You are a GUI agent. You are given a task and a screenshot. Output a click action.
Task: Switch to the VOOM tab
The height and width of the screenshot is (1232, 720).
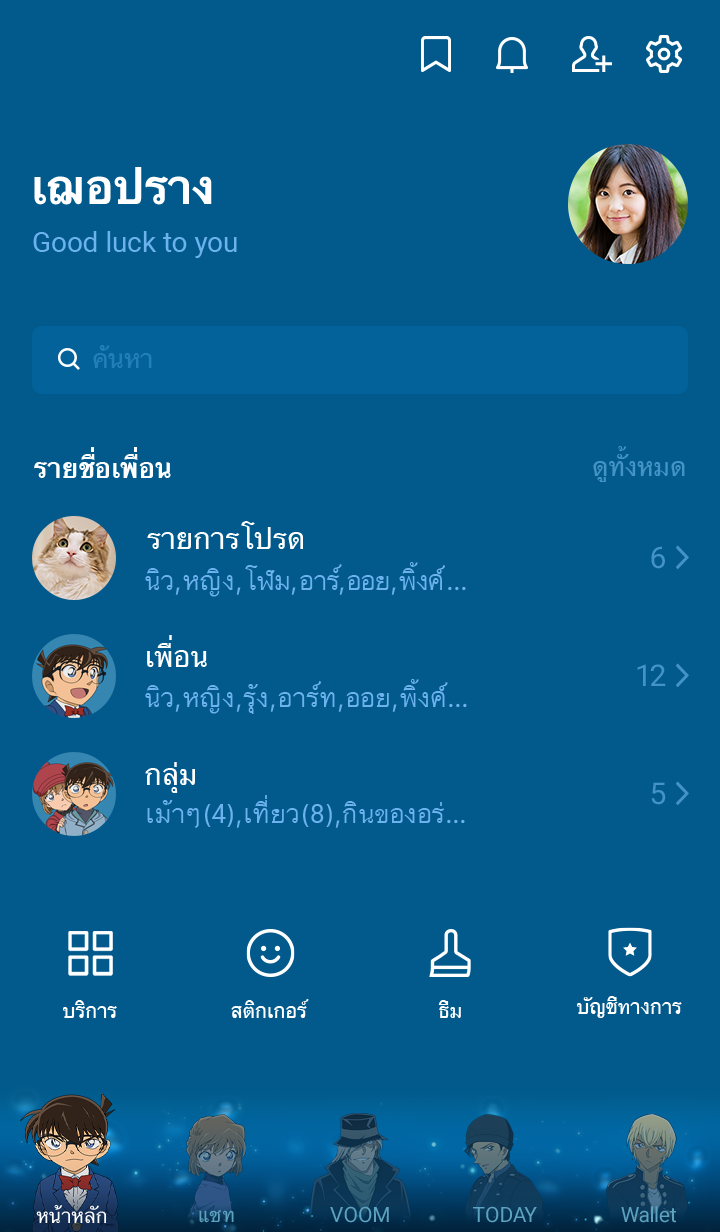[x=360, y=1170]
